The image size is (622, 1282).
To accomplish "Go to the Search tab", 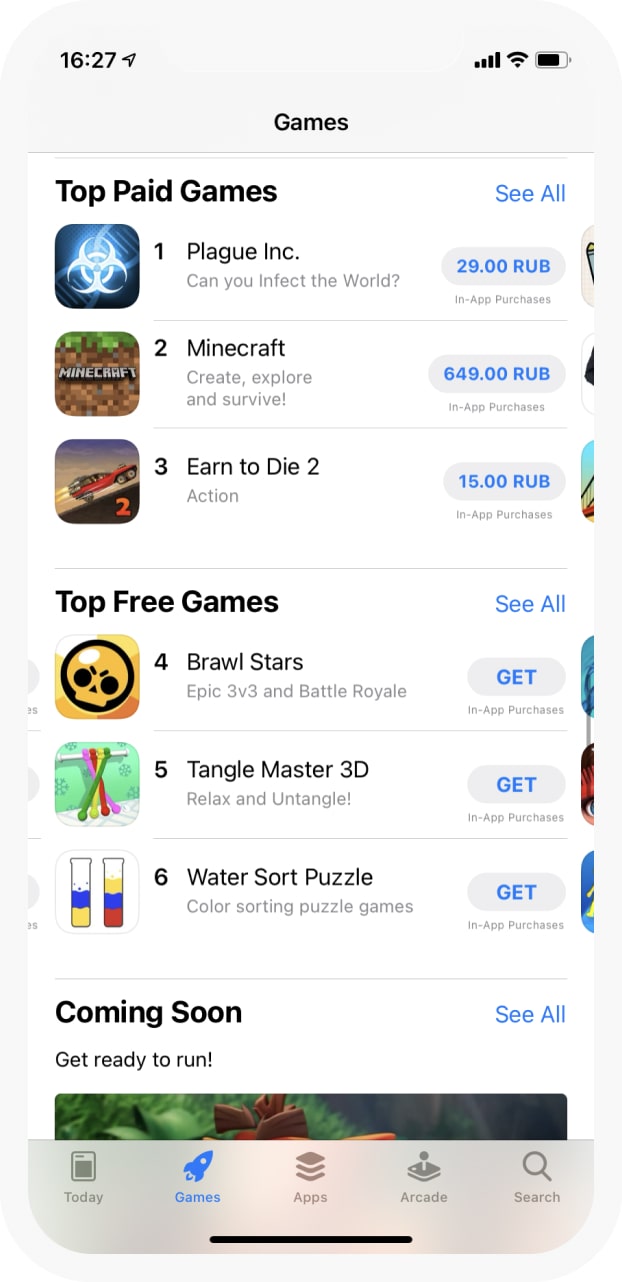I will click(x=537, y=1177).
